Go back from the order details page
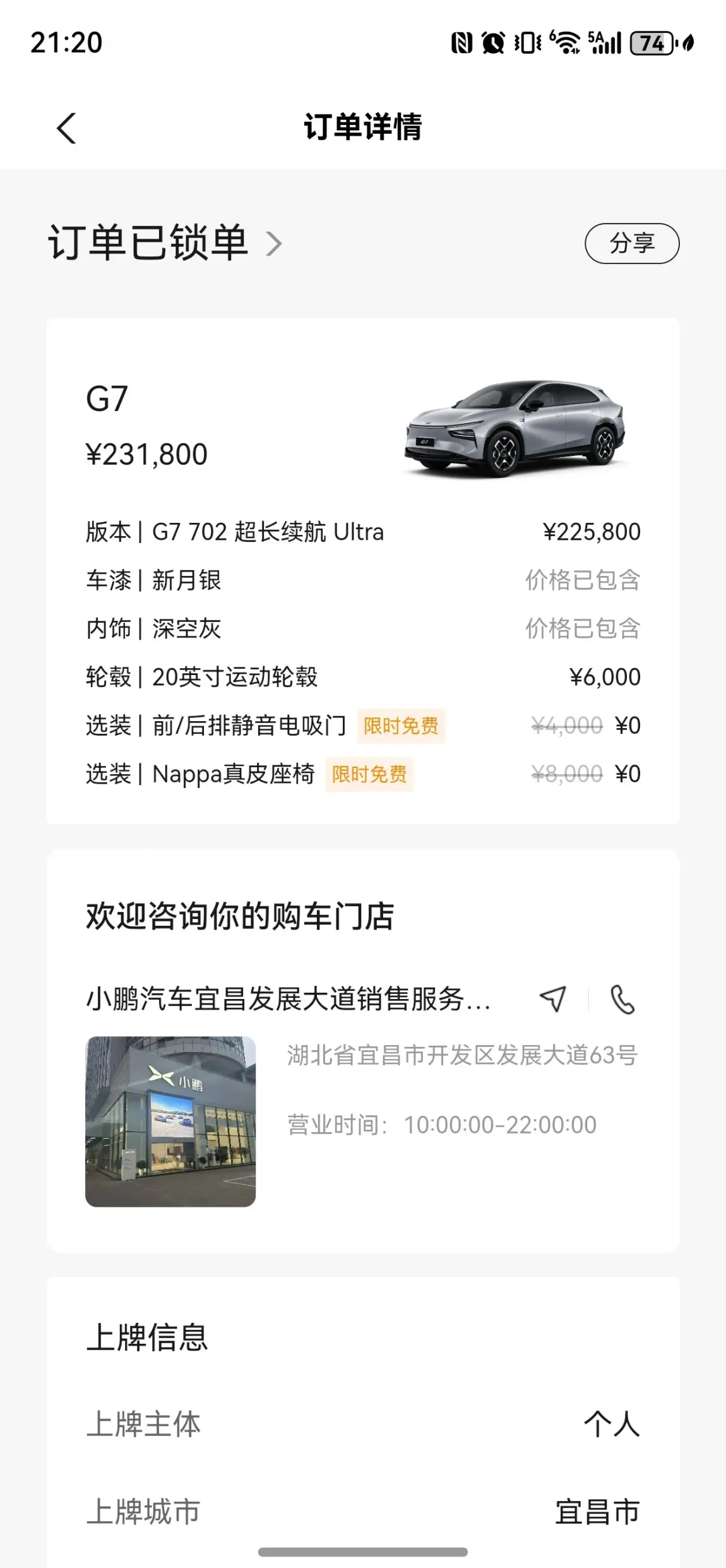The image size is (726, 1568). click(66, 128)
